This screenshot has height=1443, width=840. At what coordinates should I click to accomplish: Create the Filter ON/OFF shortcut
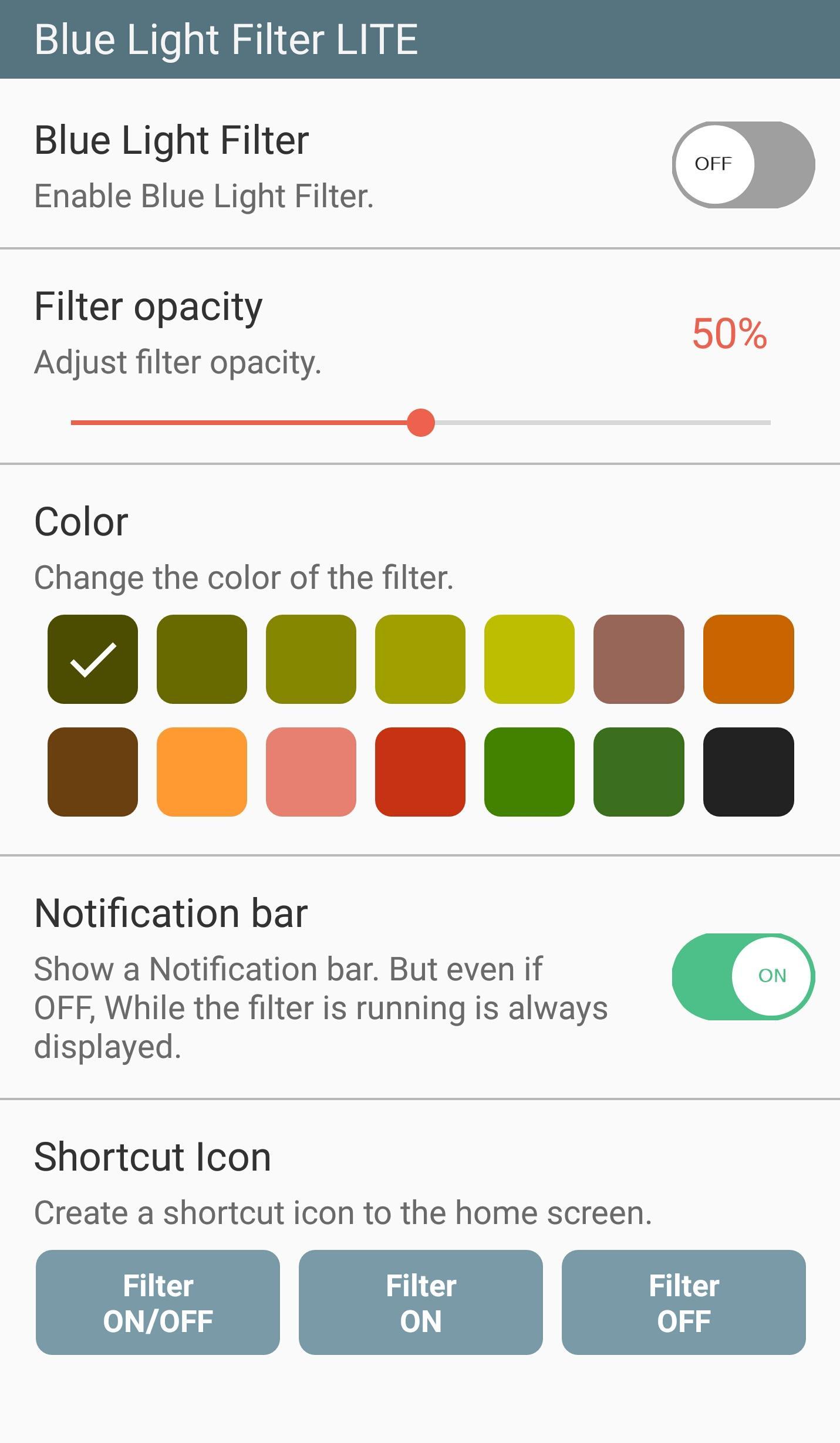pos(158,1303)
